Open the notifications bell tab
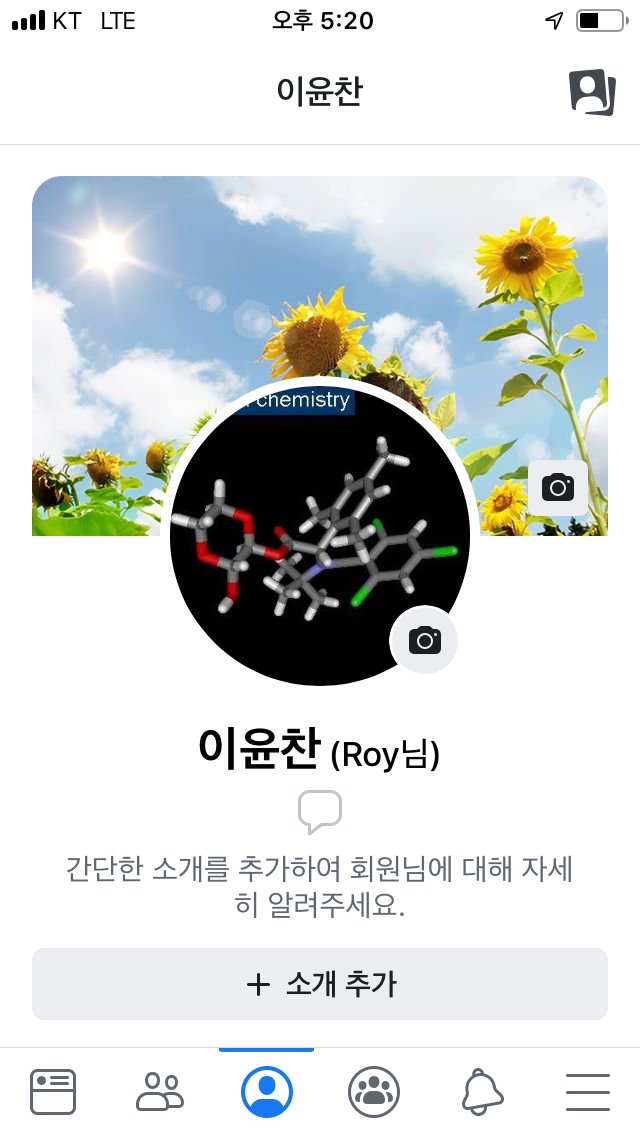The height and width of the screenshot is (1136, 640). coord(482,1092)
